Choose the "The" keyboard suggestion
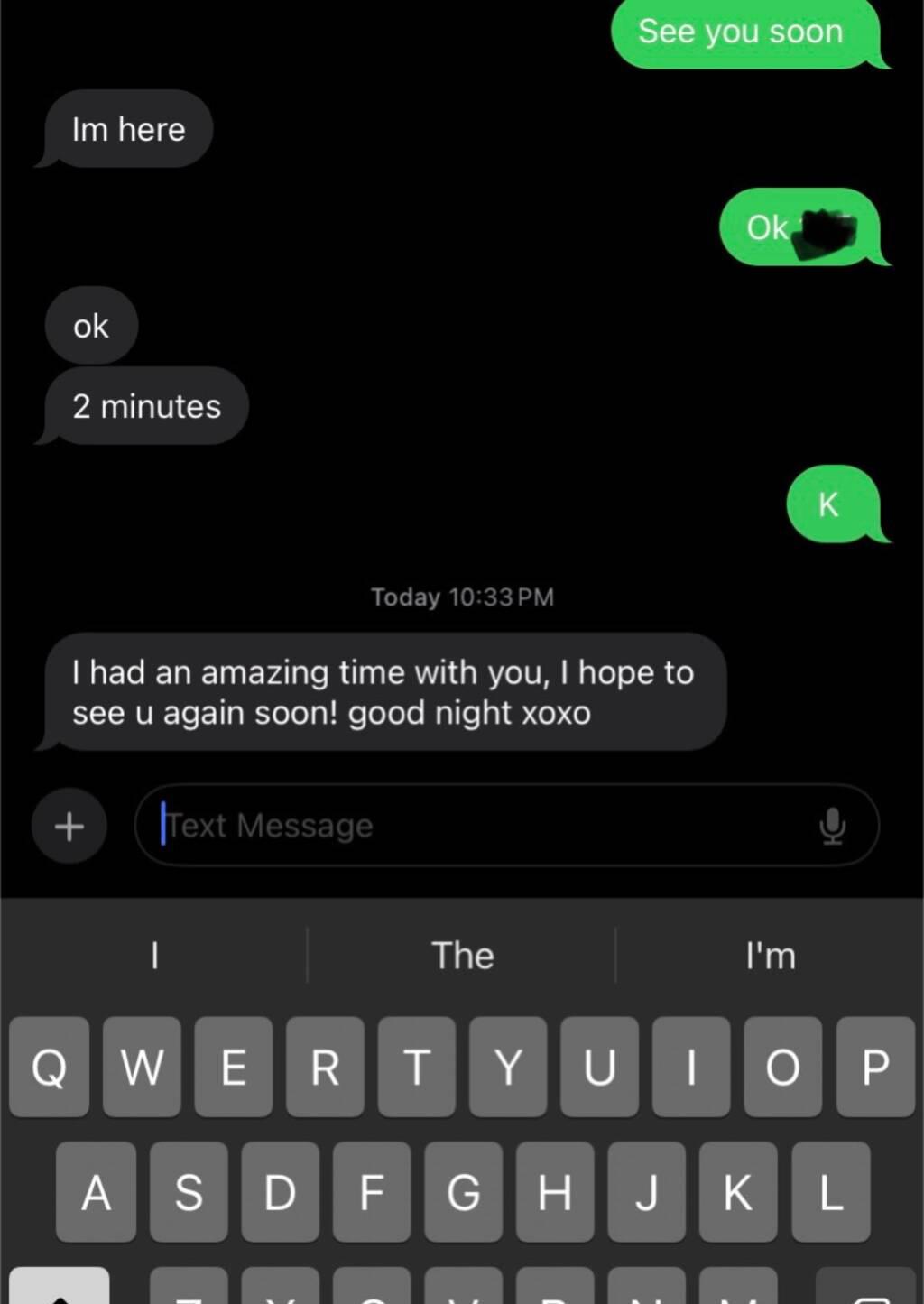This screenshot has height=1304, width=924. (462, 956)
